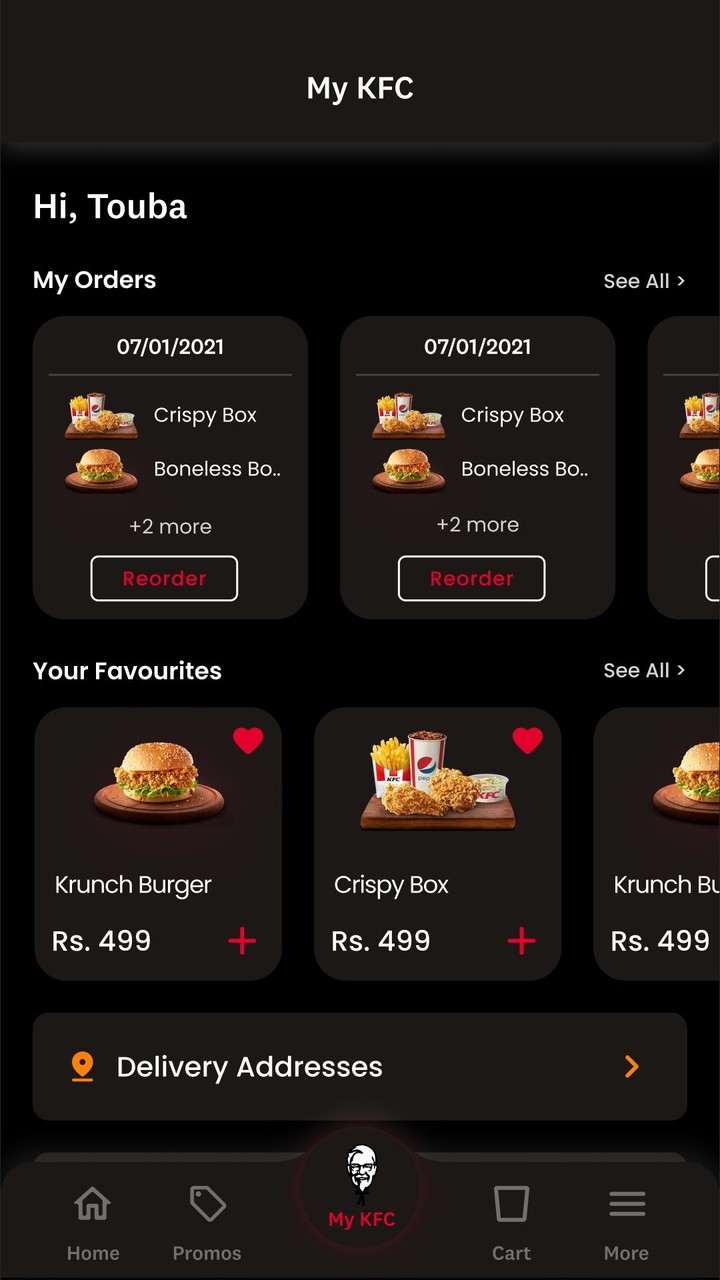Tap the More menu icon
The image size is (720, 1280).
[x=627, y=1204]
